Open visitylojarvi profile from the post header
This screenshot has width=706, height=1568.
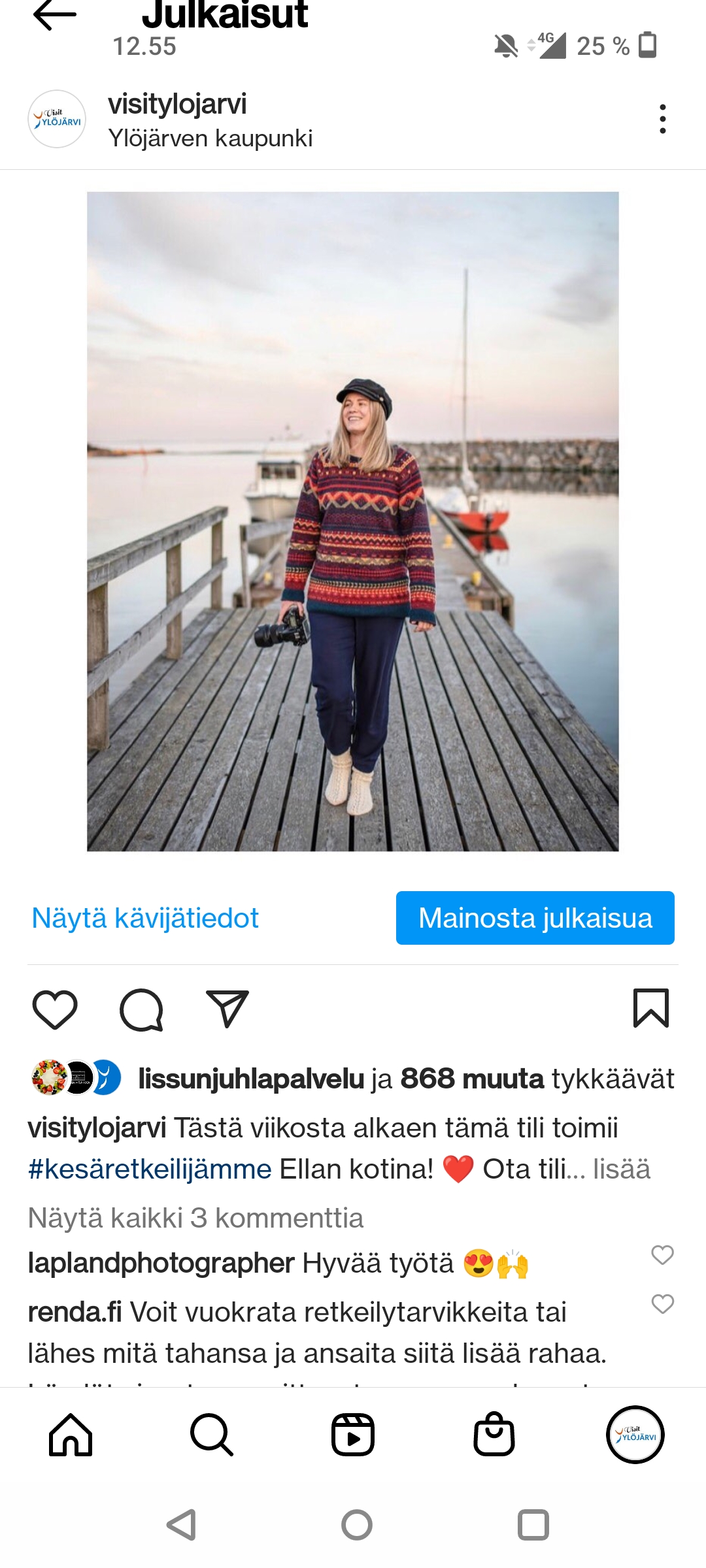[177, 104]
